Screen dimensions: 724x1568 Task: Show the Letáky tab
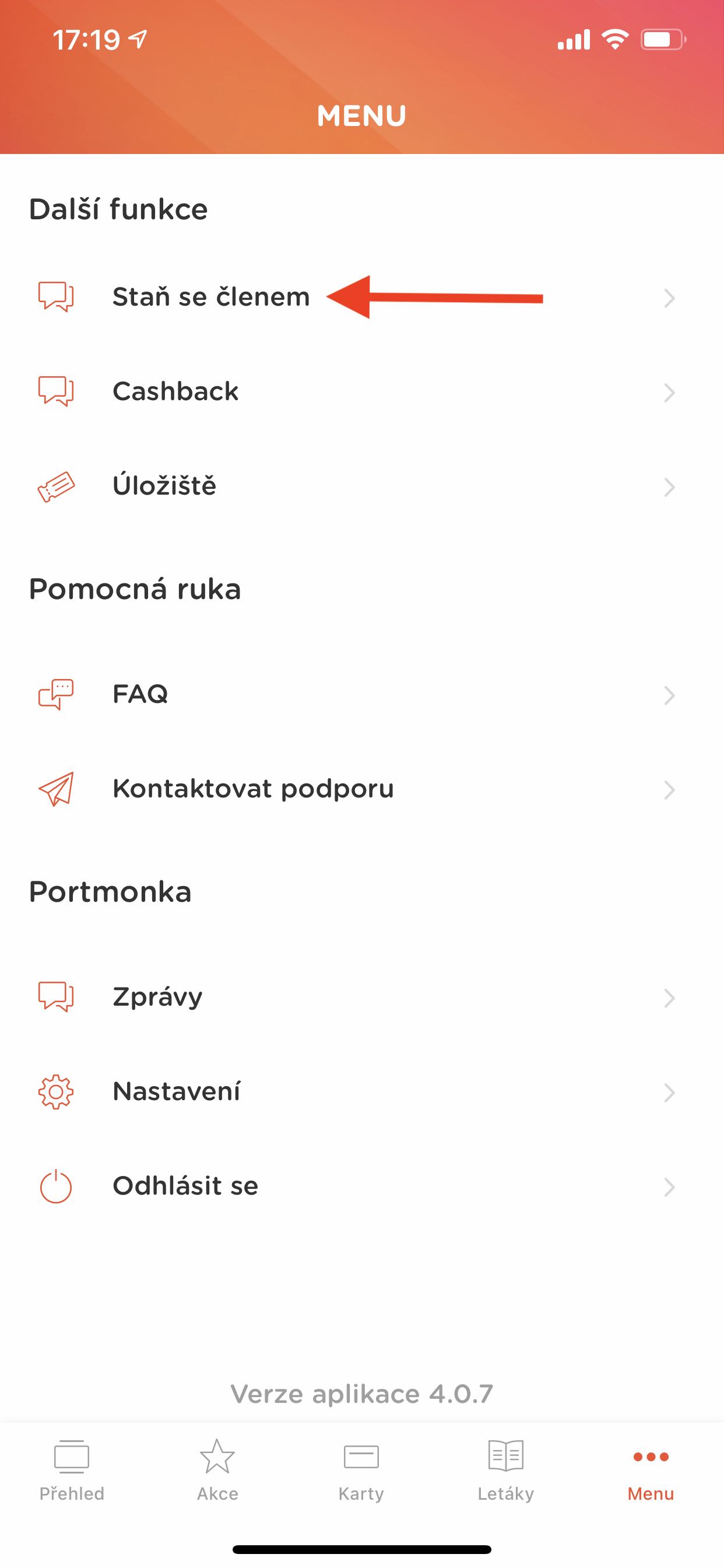(x=505, y=1469)
